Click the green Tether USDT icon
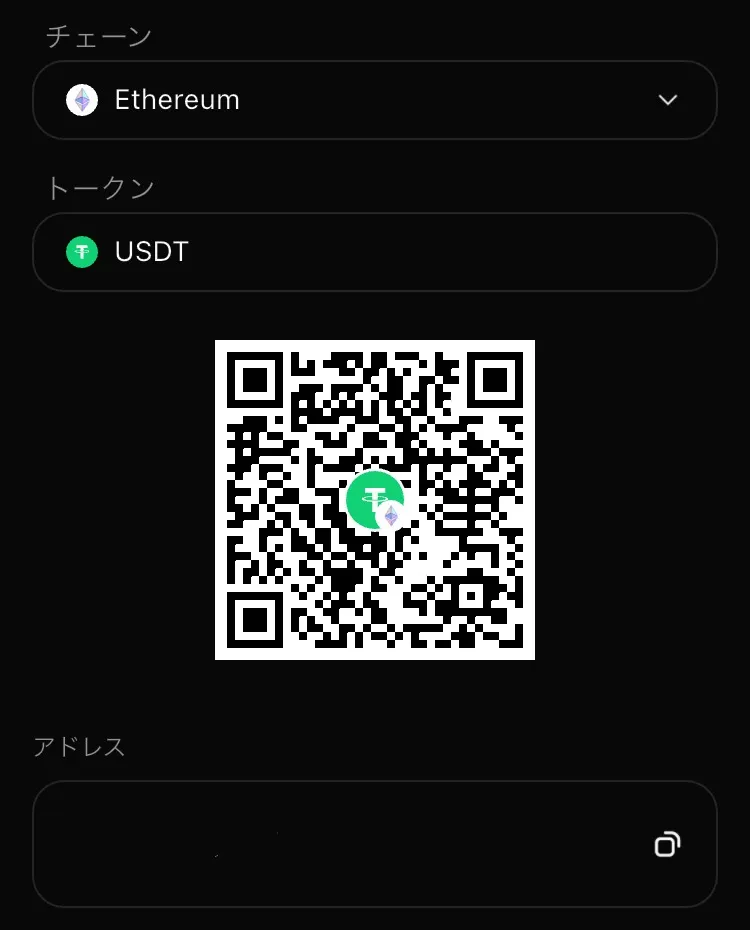 [x=81, y=252]
